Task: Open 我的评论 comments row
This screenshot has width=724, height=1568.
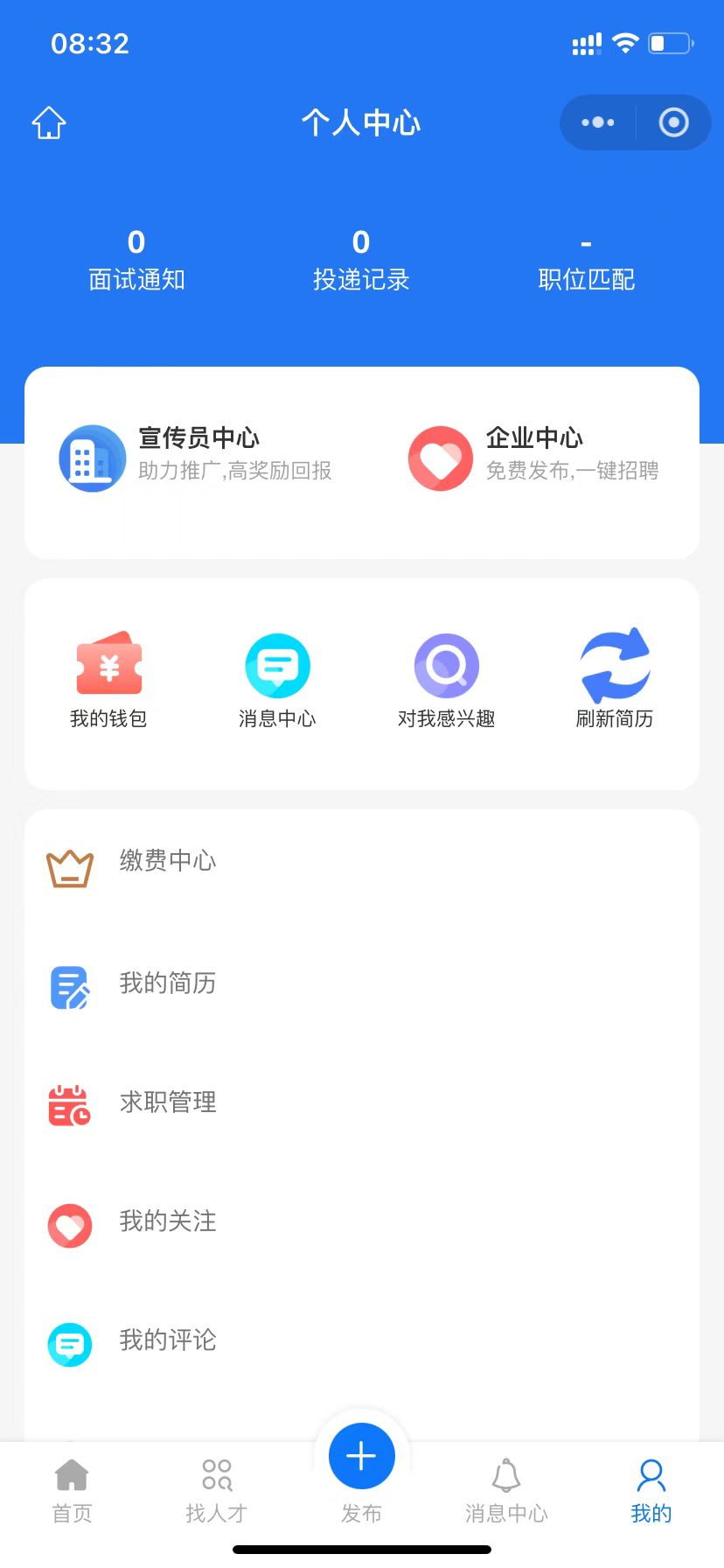Action: (362, 1341)
